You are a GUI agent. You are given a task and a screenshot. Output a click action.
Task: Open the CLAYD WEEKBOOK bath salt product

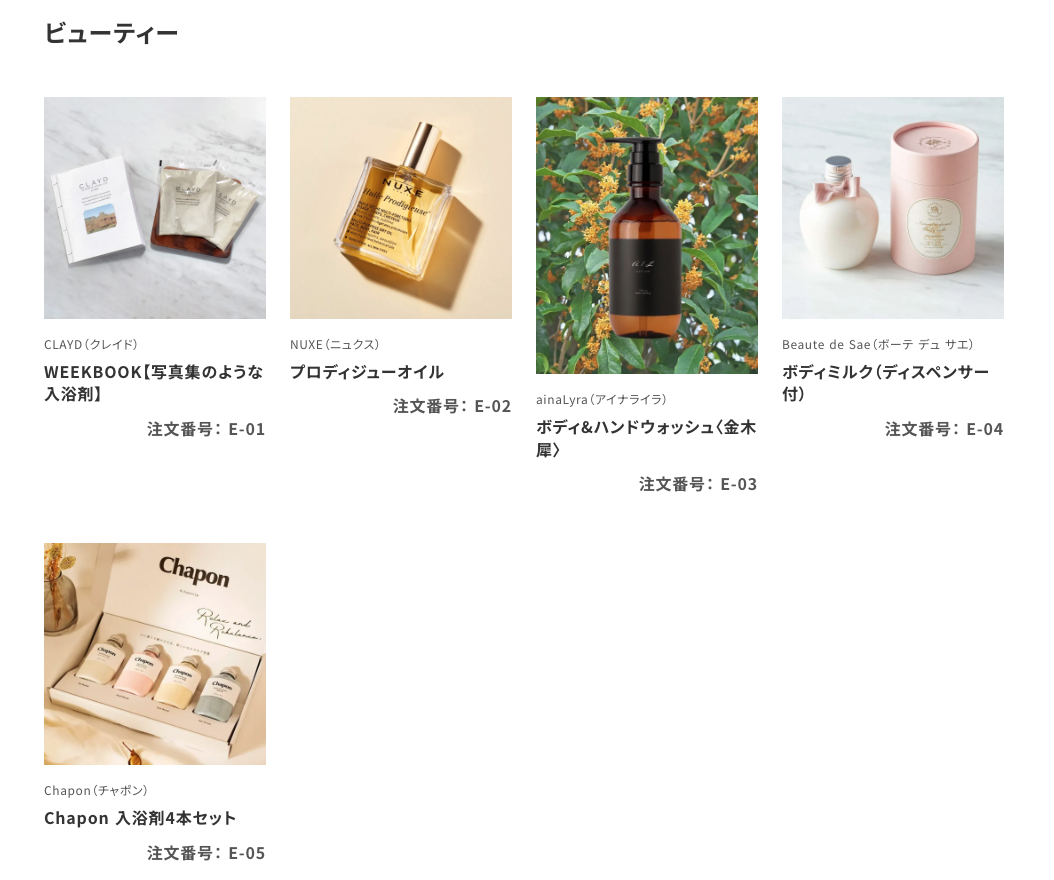point(155,208)
